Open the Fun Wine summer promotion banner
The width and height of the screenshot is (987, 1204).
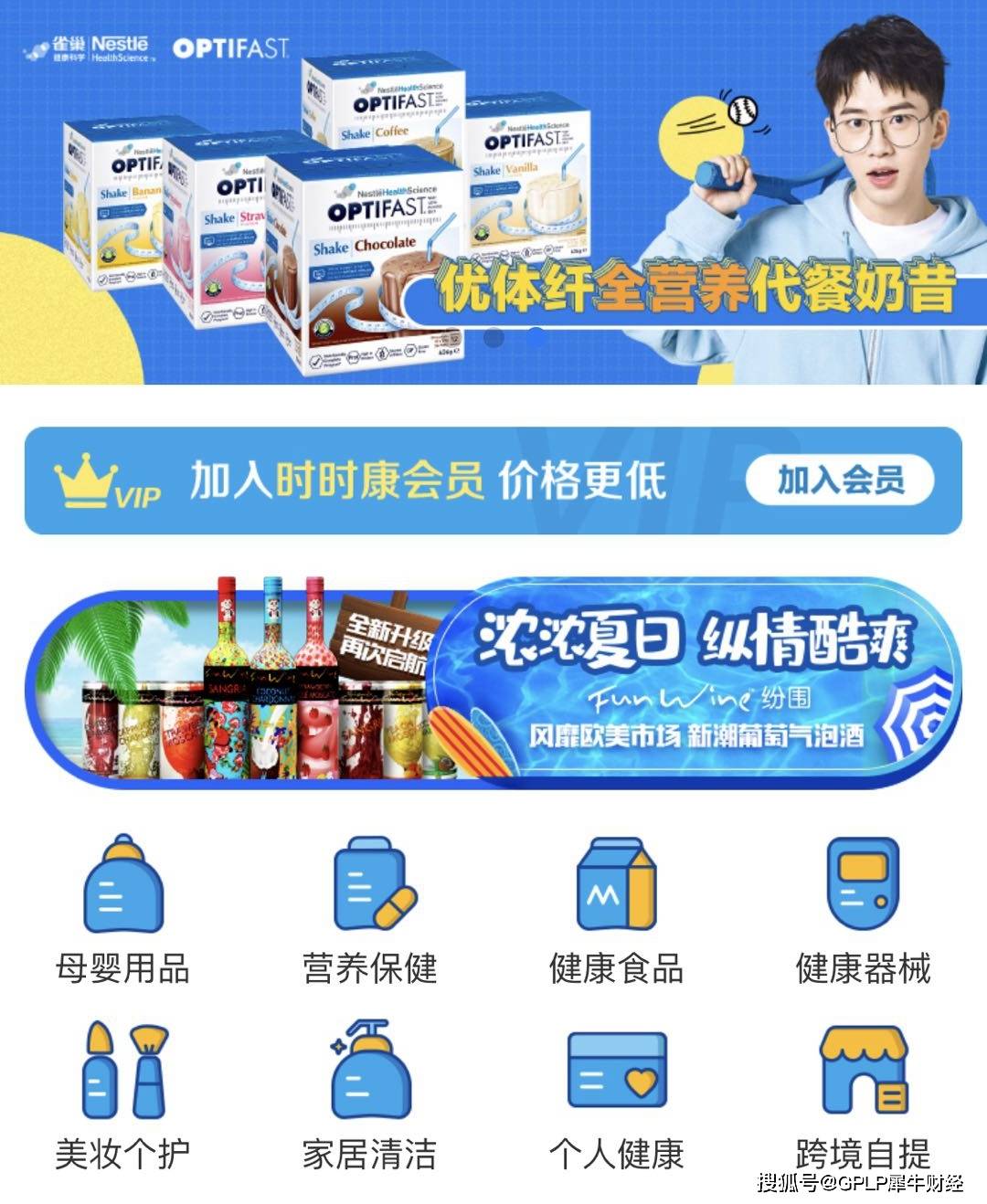(x=493, y=682)
